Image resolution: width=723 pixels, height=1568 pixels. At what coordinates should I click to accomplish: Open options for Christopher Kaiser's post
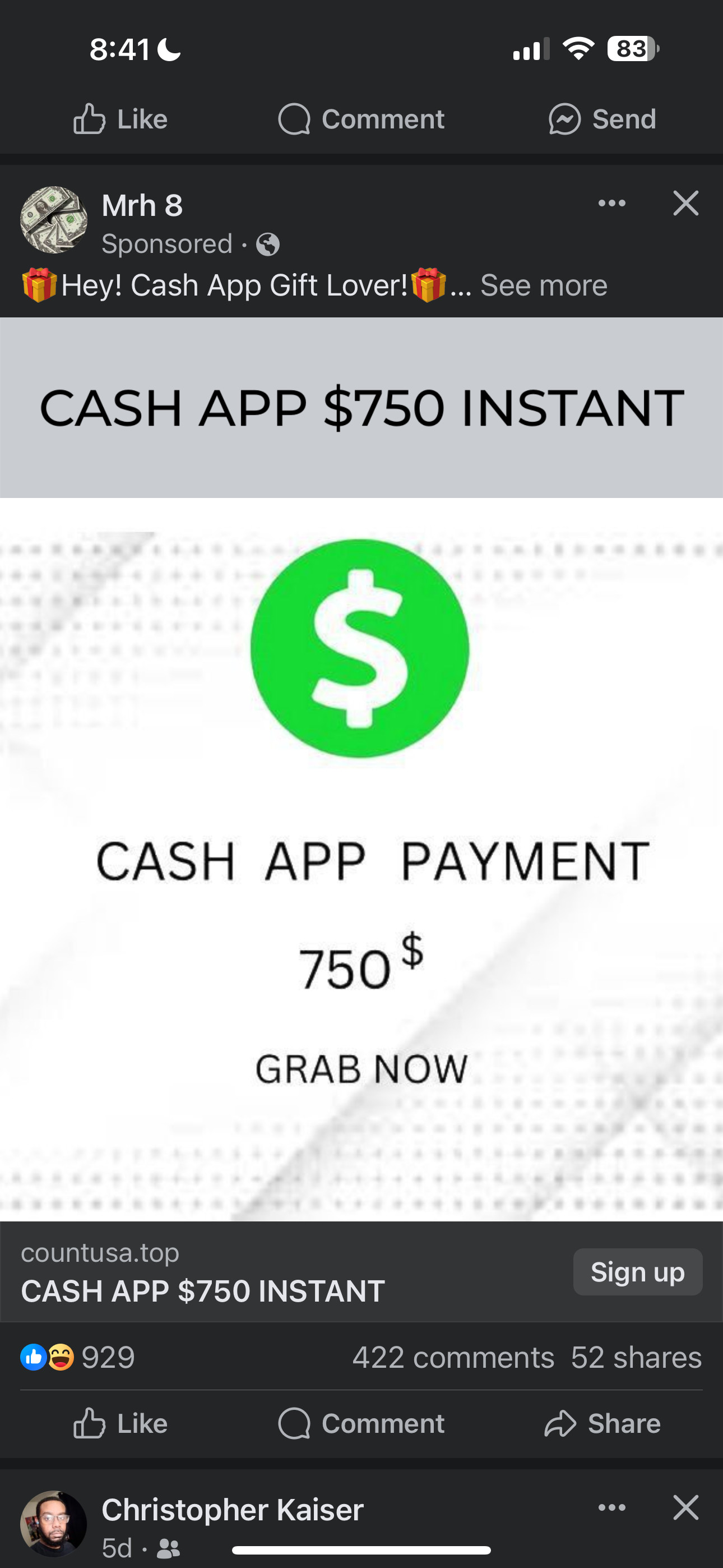tap(611, 1508)
